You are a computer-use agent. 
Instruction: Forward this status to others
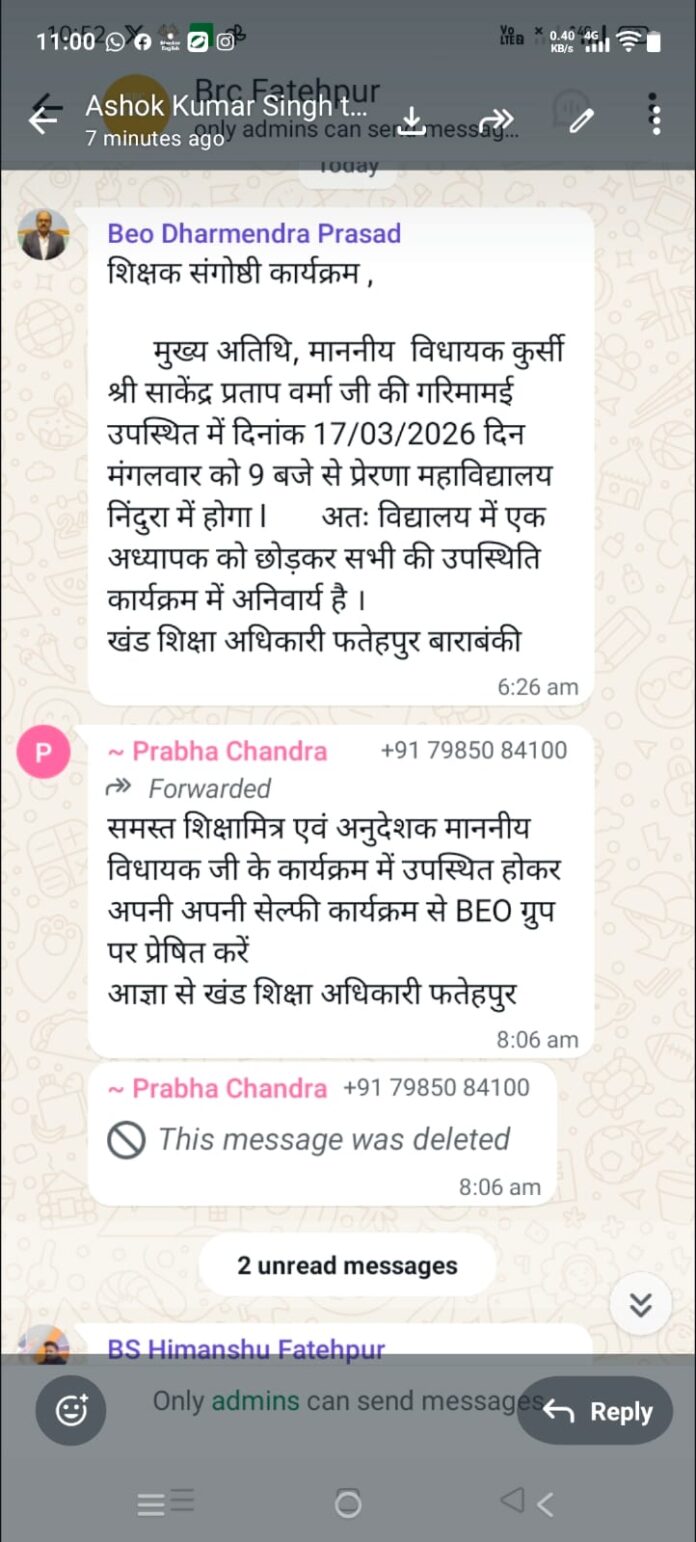(496, 120)
